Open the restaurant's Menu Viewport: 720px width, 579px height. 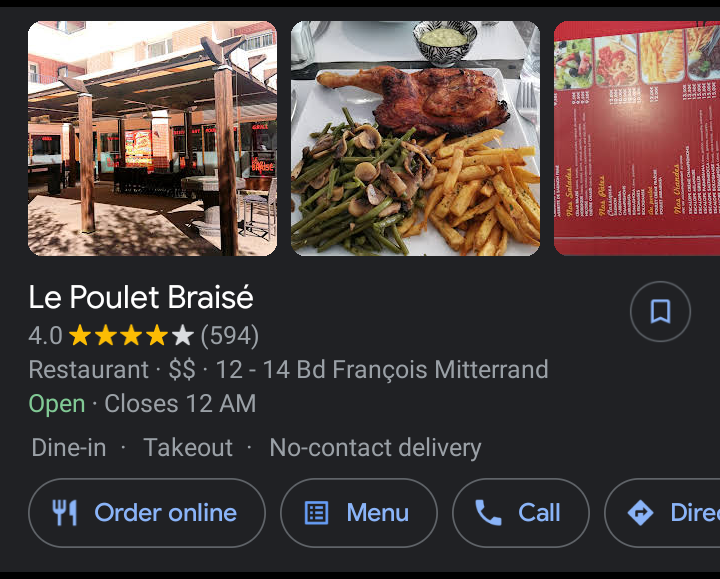pyautogui.click(x=359, y=513)
